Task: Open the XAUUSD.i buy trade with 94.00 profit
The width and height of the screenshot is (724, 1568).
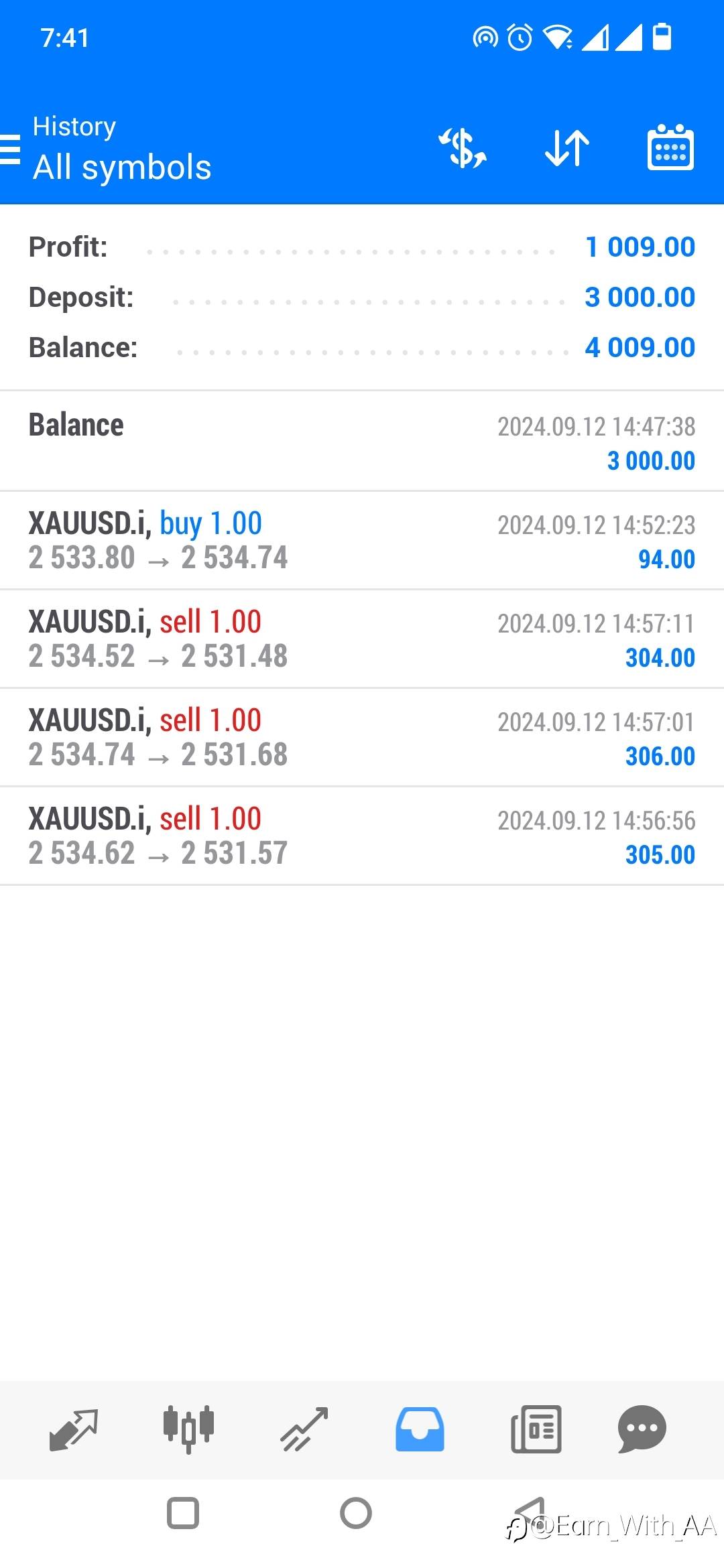Action: point(362,541)
